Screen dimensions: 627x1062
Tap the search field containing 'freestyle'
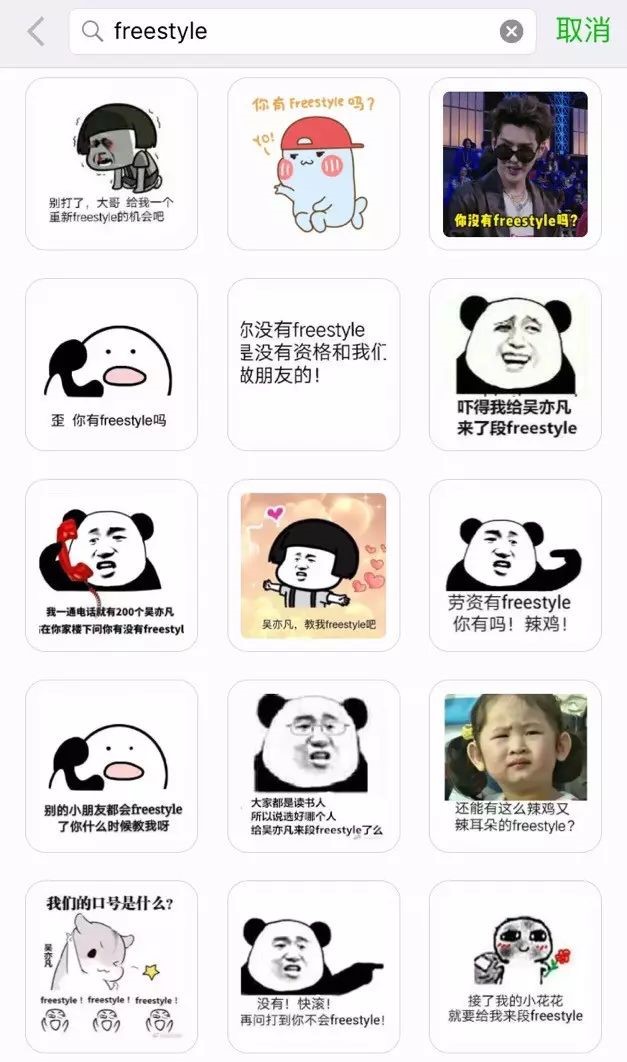click(290, 32)
